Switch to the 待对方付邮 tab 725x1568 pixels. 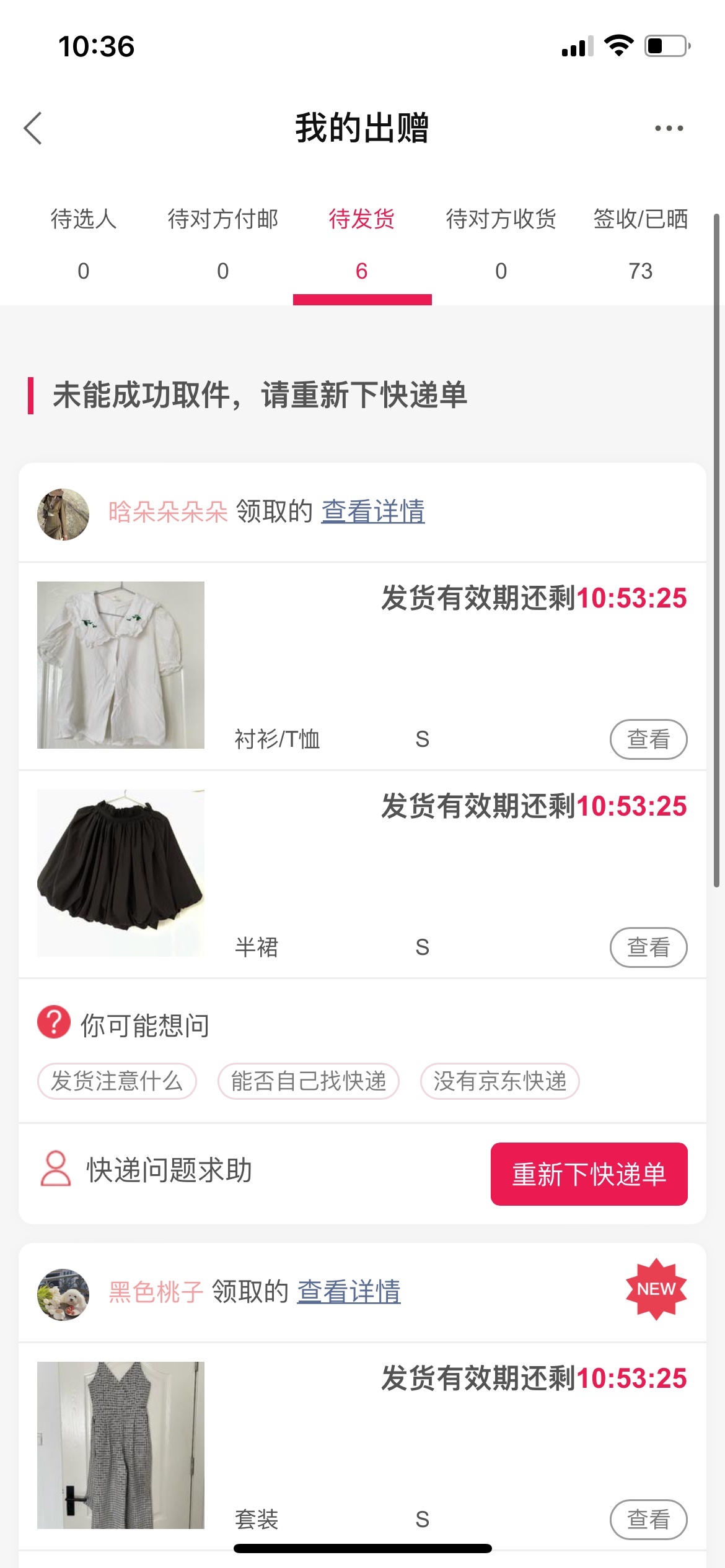(x=222, y=243)
